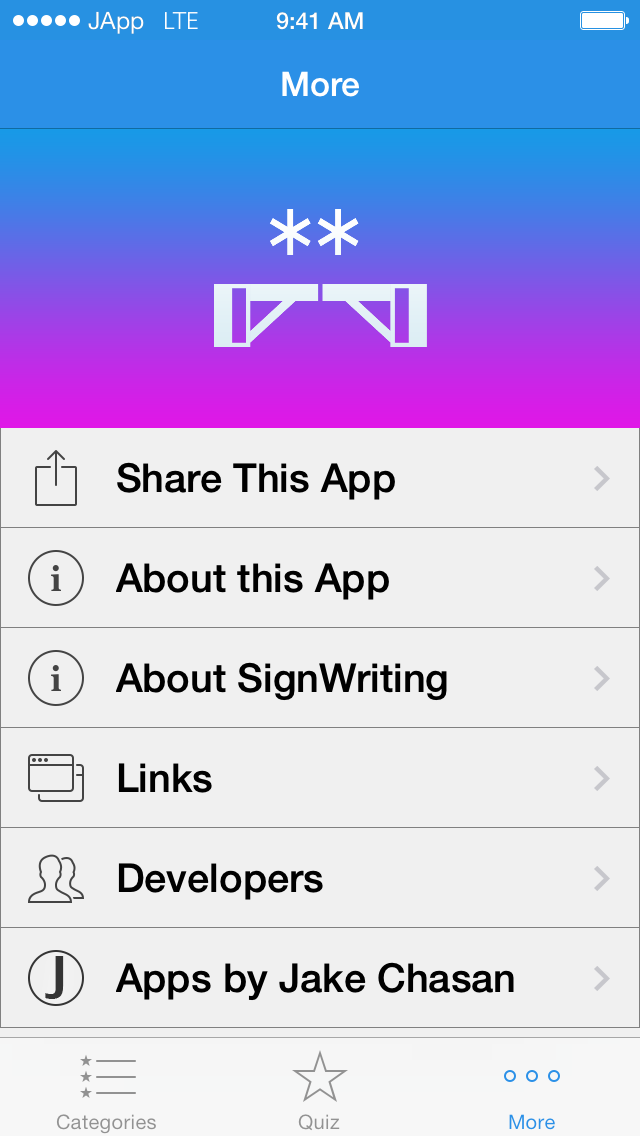Open the Links row

[x=320, y=778]
